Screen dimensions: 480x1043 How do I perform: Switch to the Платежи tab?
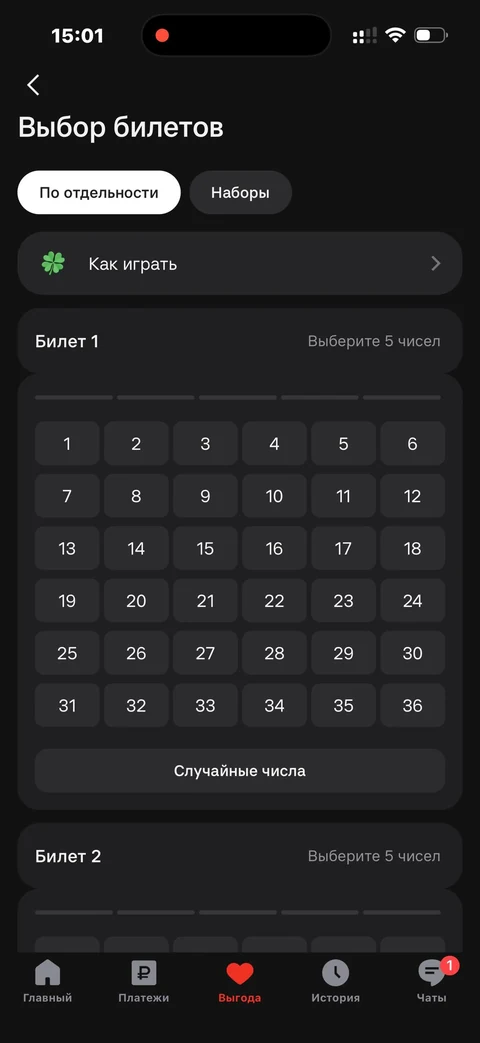[144, 982]
